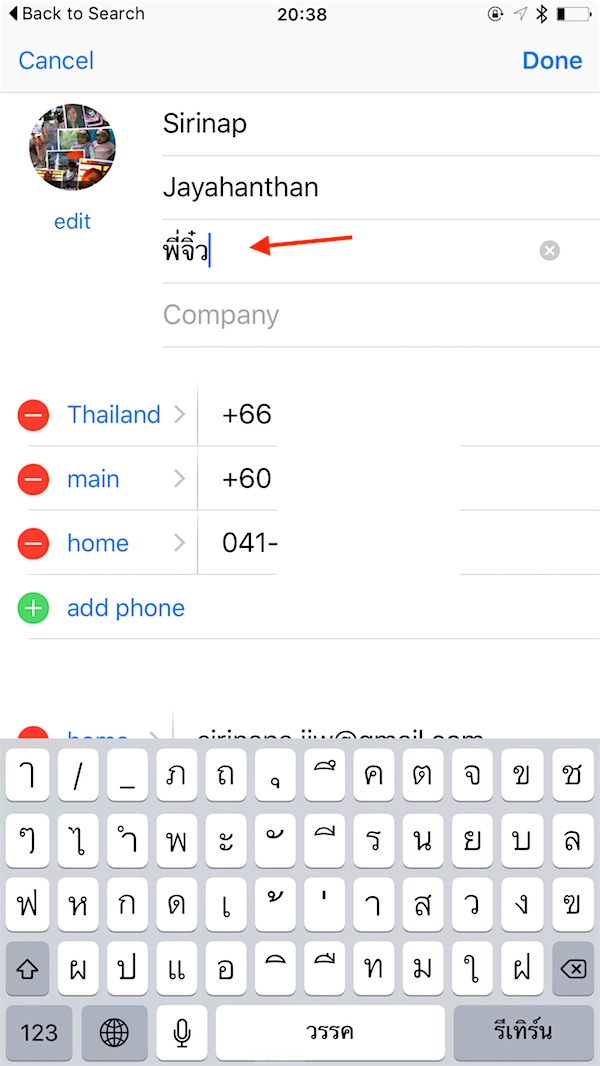Clear the nickname text field

click(x=549, y=251)
